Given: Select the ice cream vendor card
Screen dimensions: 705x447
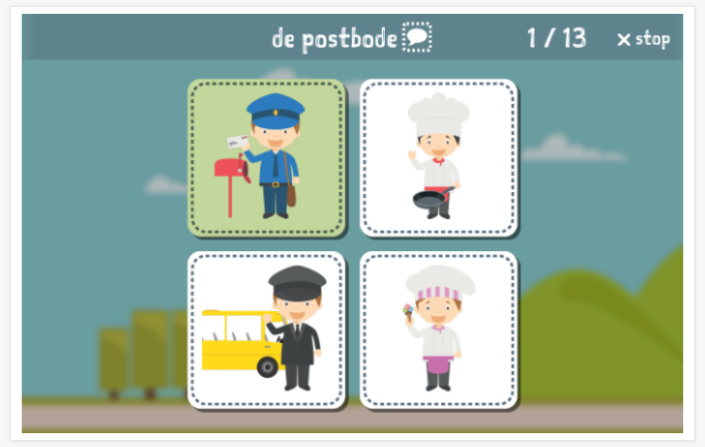Looking at the screenshot, I should (439, 330).
